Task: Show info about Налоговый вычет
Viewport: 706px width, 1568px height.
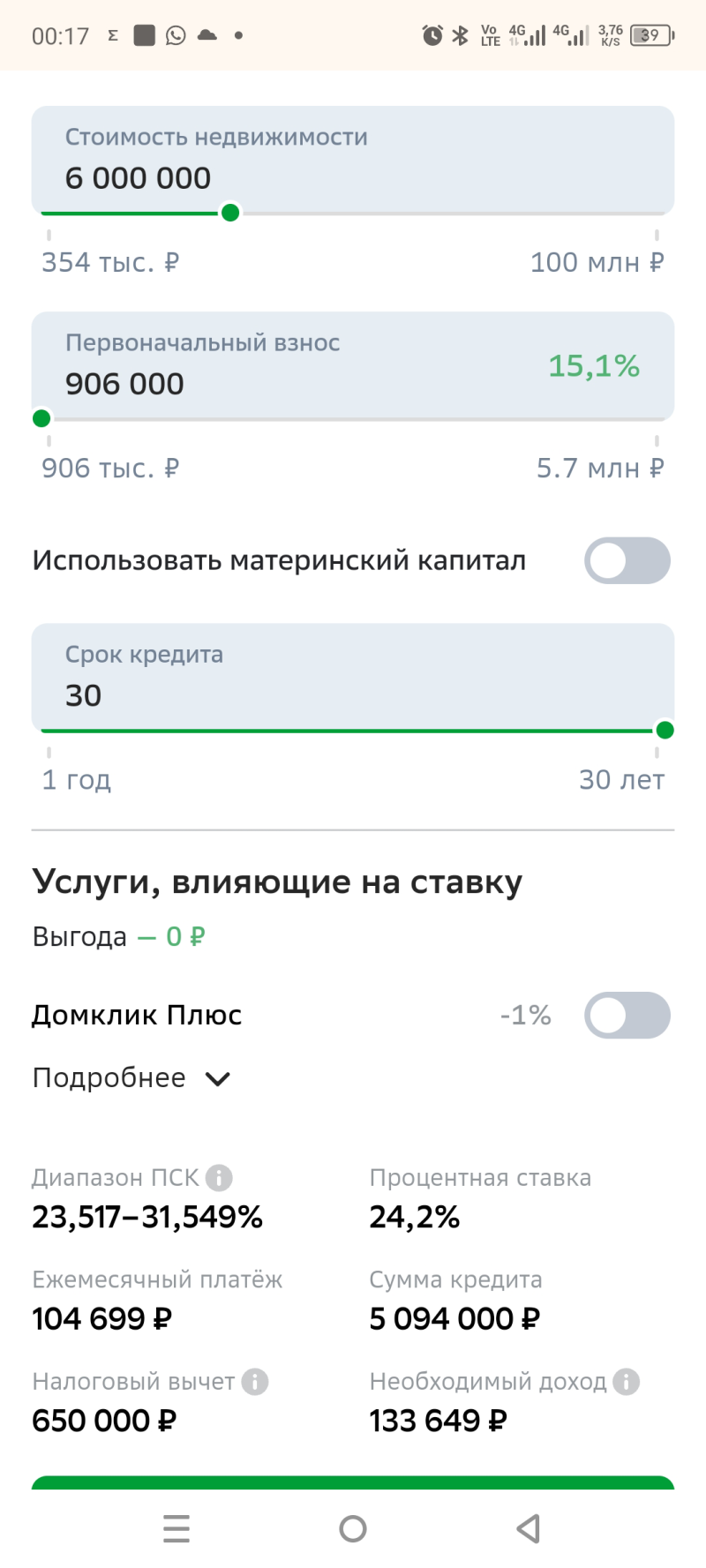Action: point(255,1382)
